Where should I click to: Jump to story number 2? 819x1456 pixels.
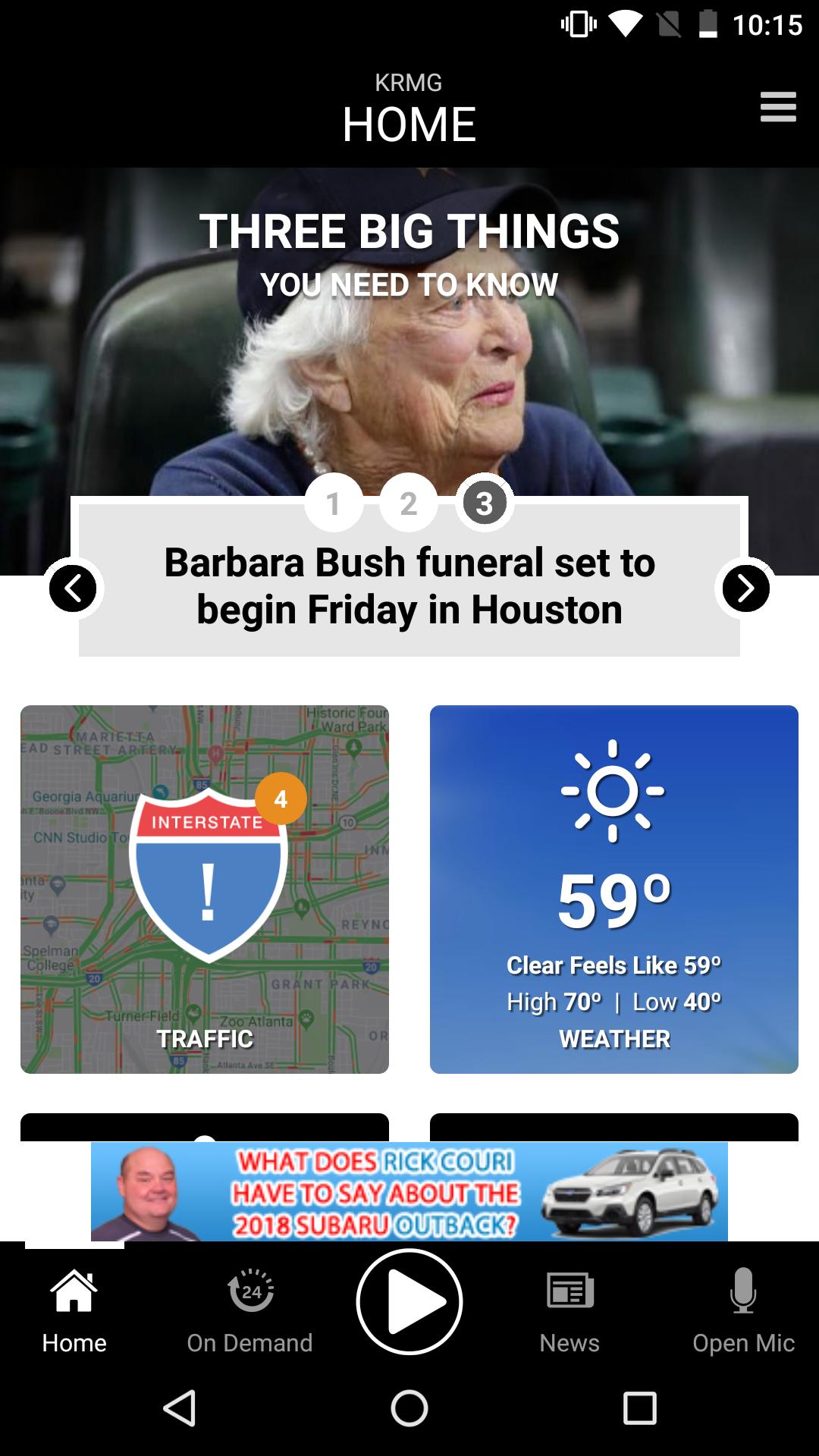(x=409, y=504)
